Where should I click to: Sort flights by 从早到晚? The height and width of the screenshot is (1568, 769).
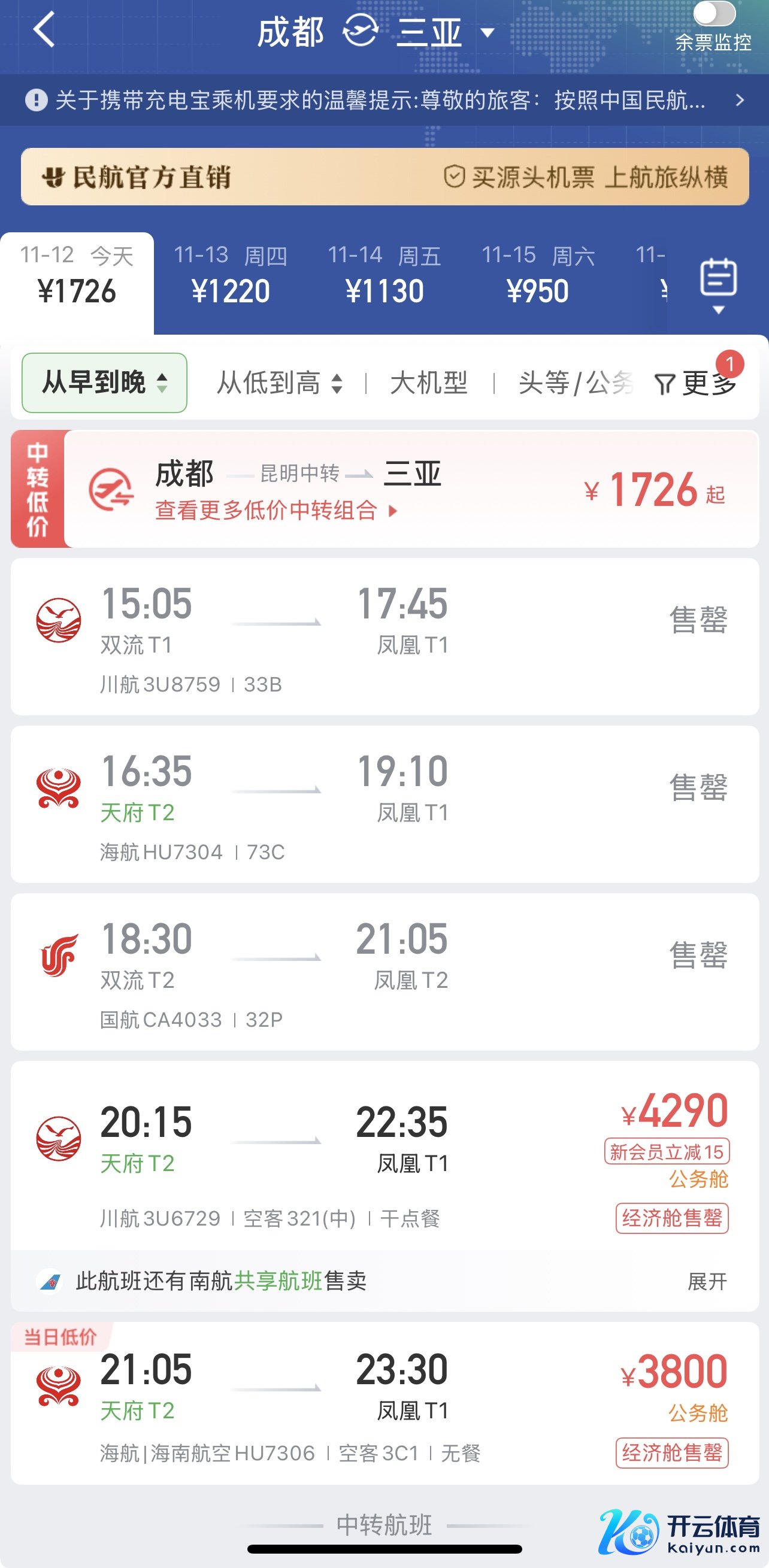pos(104,383)
